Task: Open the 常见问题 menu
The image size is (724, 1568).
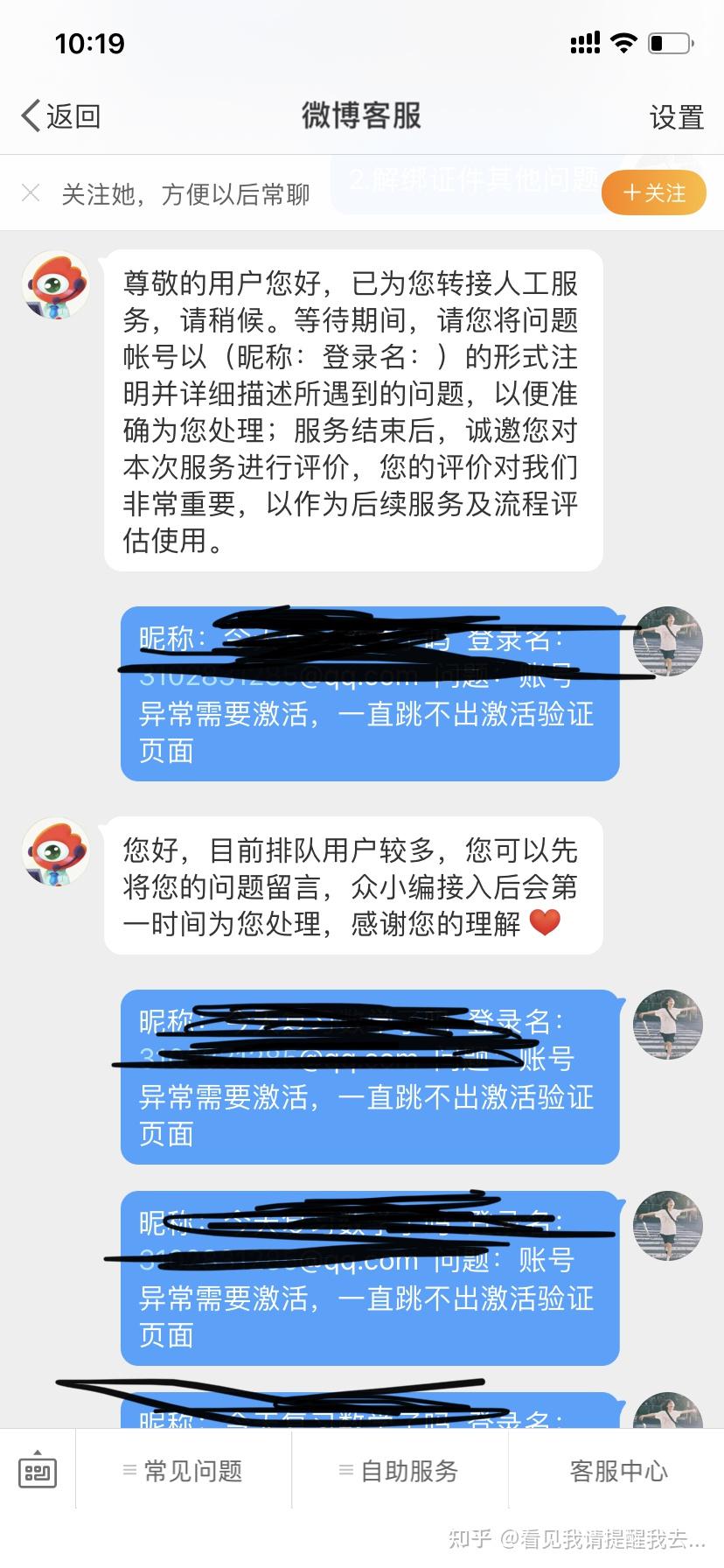Action: pyautogui.click(x=184, y=1471)
